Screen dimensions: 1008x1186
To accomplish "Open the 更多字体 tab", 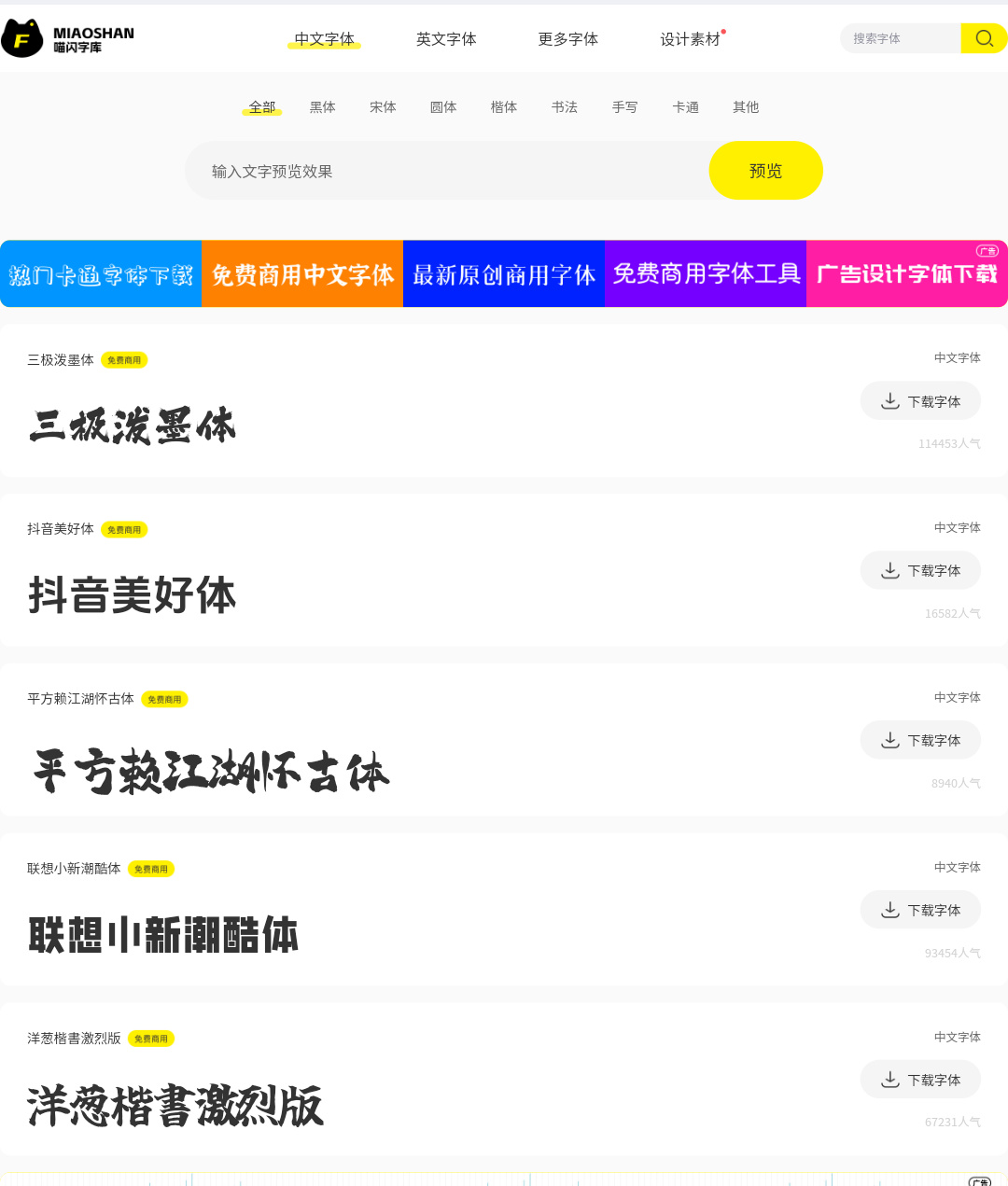I will pos(567,39).
